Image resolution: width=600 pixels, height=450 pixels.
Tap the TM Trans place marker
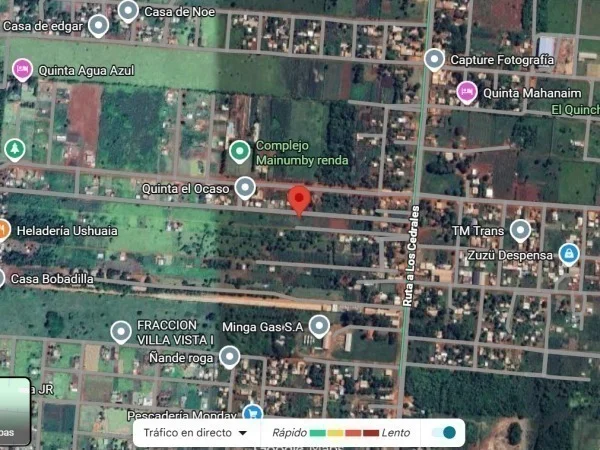click(520, 231)
